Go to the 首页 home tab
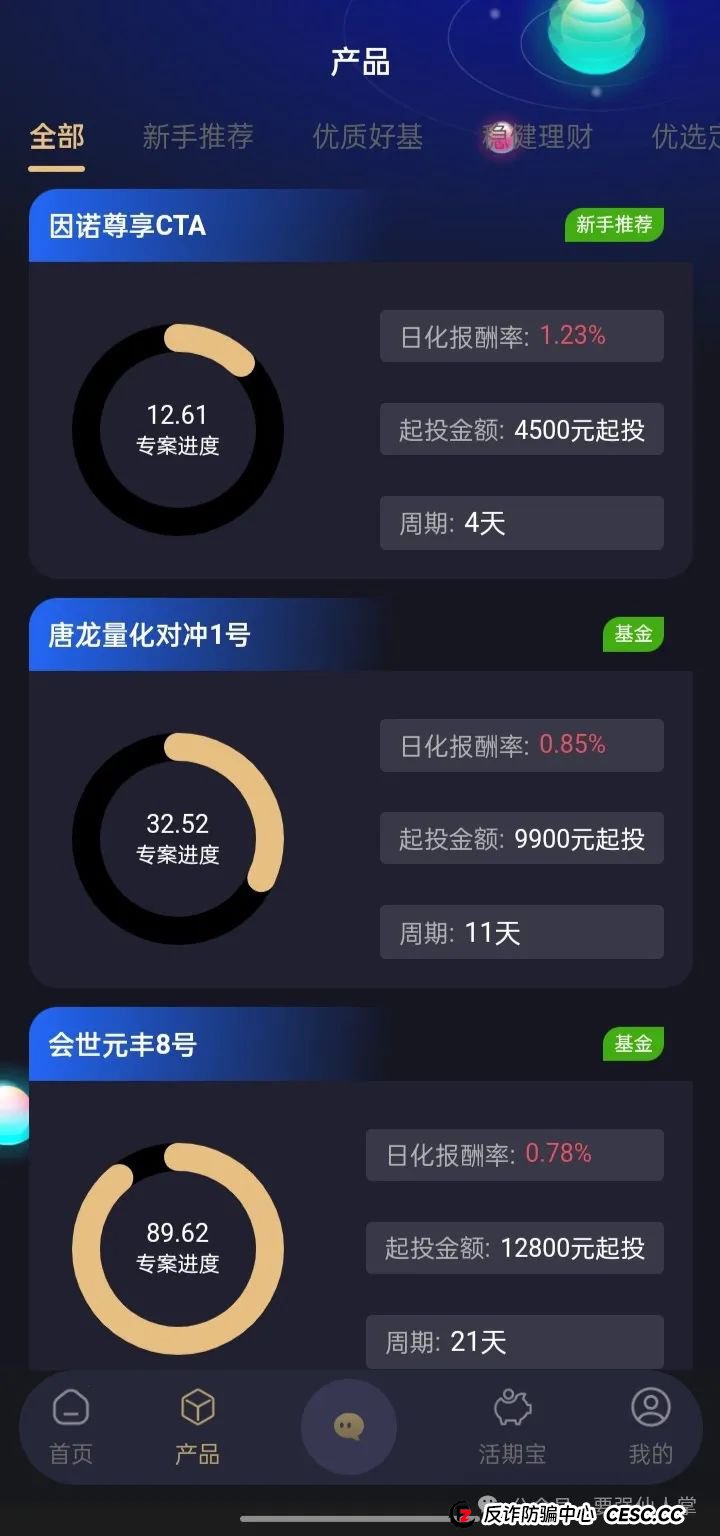This screenshot has width=720, height=1536. [x=71, y=1427]
